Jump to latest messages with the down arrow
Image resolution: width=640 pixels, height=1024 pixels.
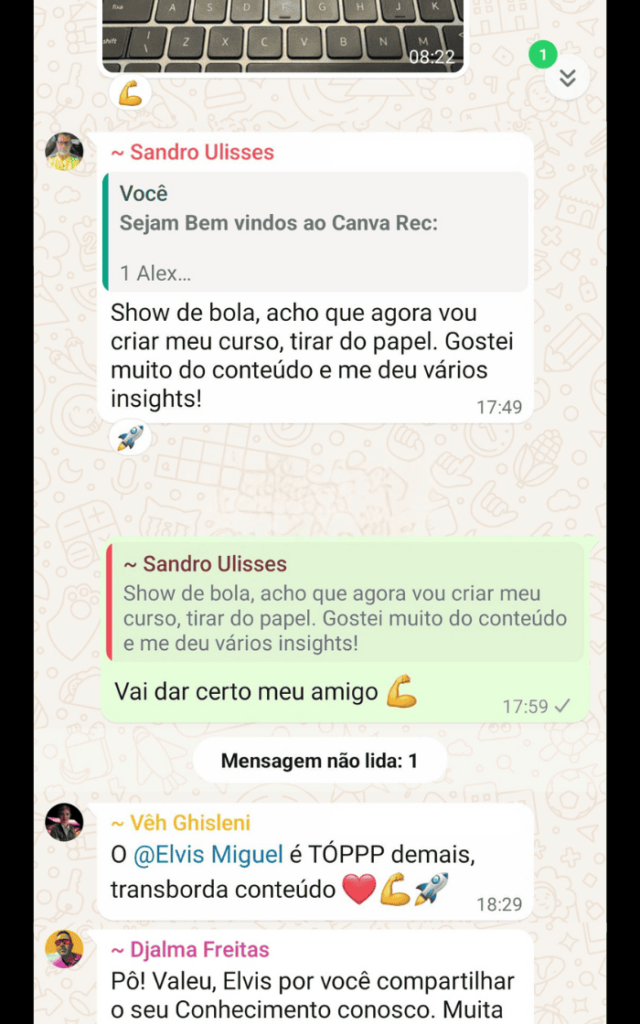coord(567,78)
